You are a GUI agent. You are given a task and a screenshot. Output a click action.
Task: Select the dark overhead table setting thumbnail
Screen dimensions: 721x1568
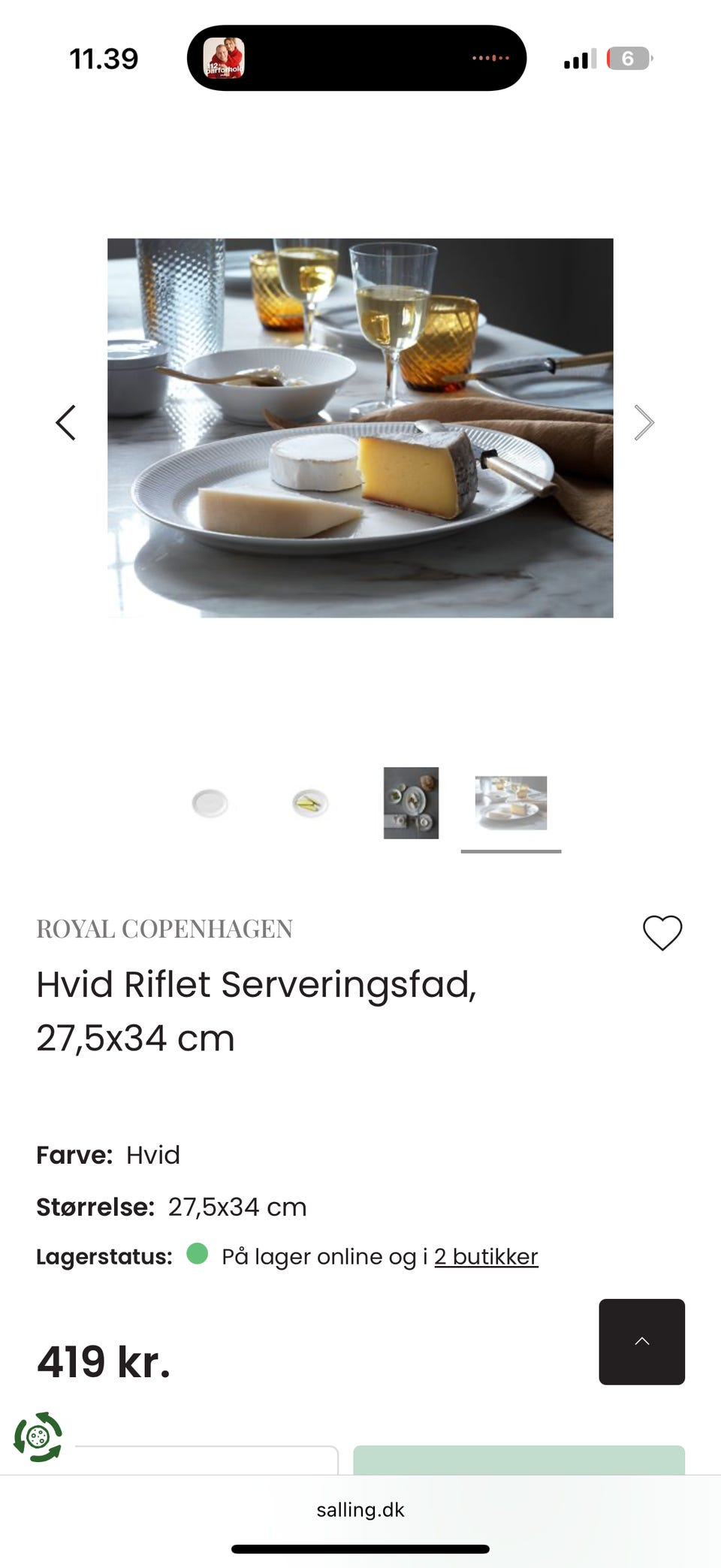click(x=411, y=802)
